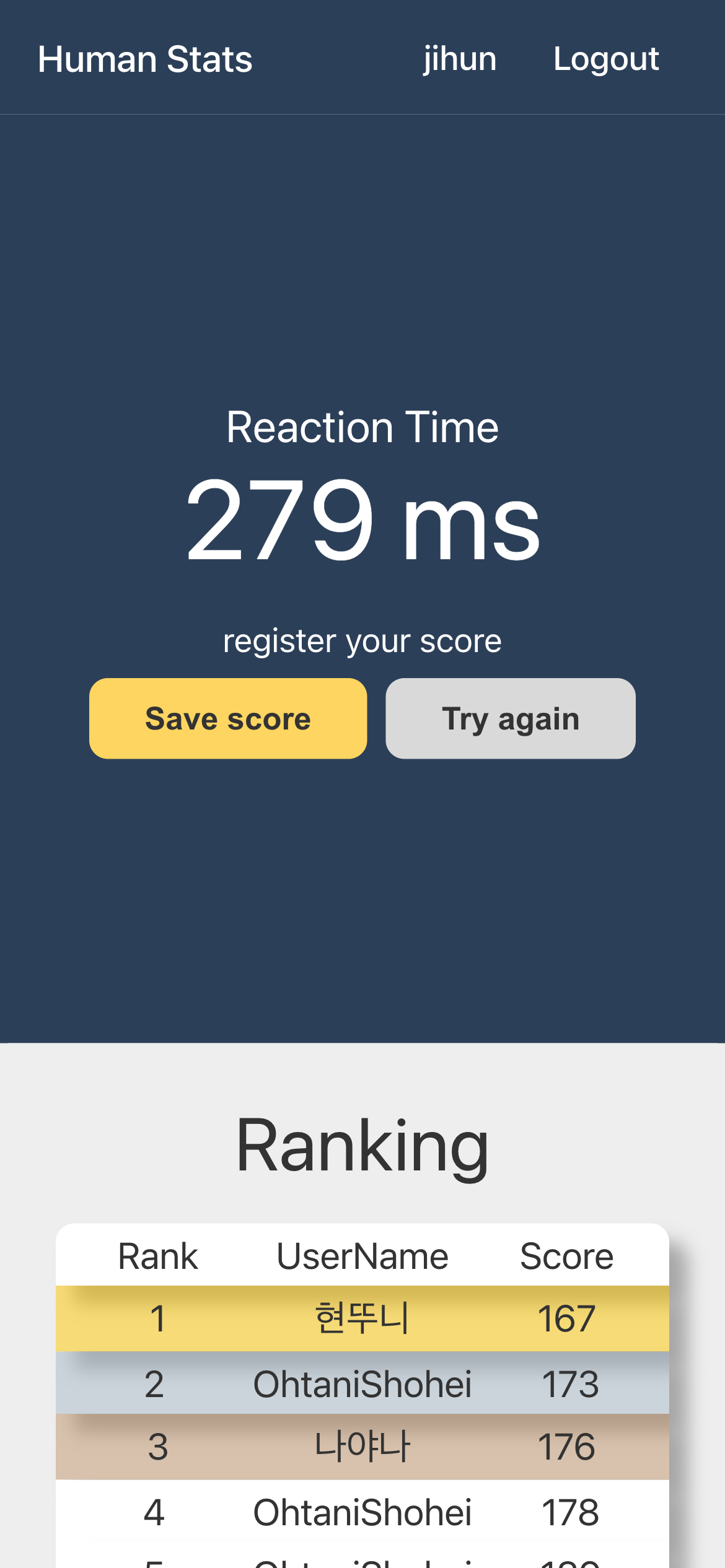
Task: Select the UserName column header
Action: click(x=362, y=1255)
